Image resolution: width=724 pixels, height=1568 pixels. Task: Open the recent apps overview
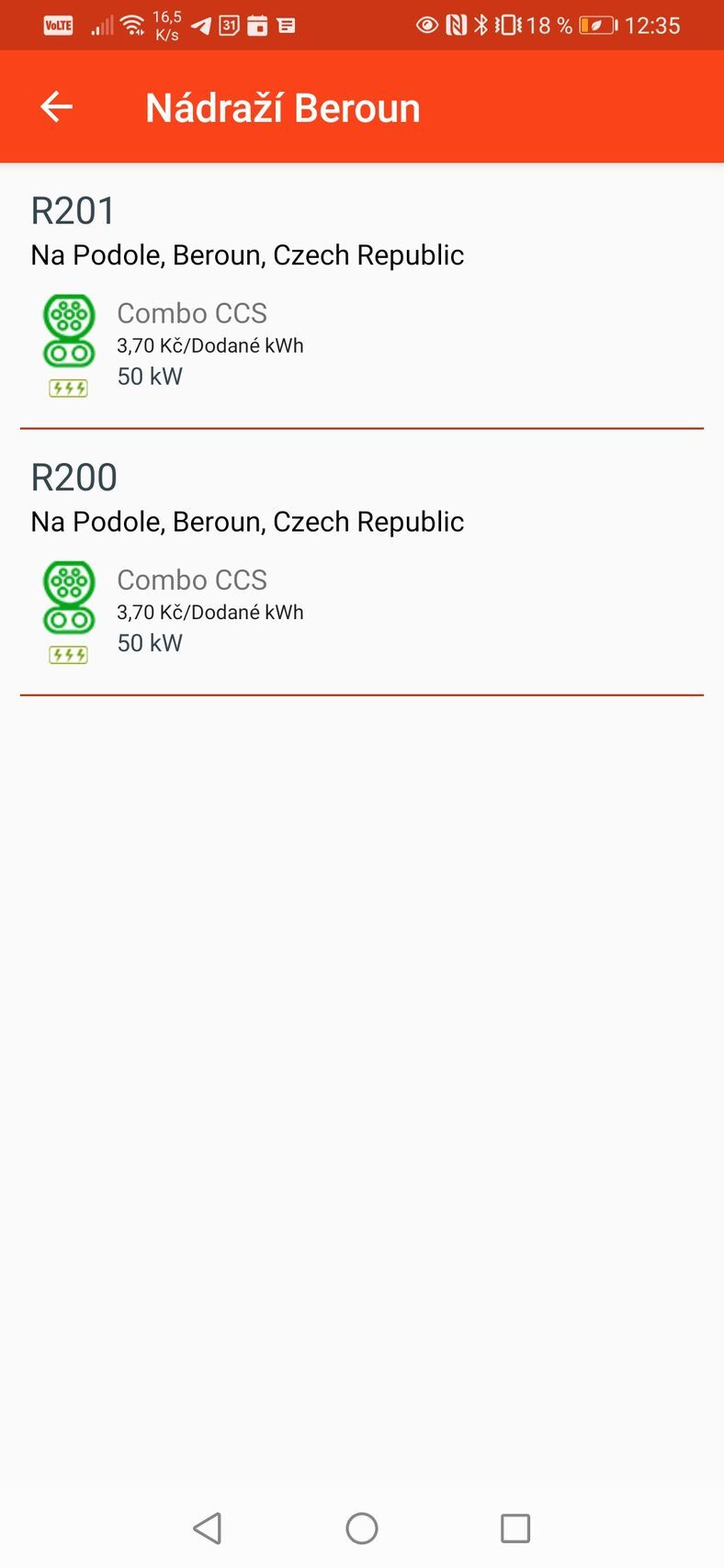(x=515, y=1528)
